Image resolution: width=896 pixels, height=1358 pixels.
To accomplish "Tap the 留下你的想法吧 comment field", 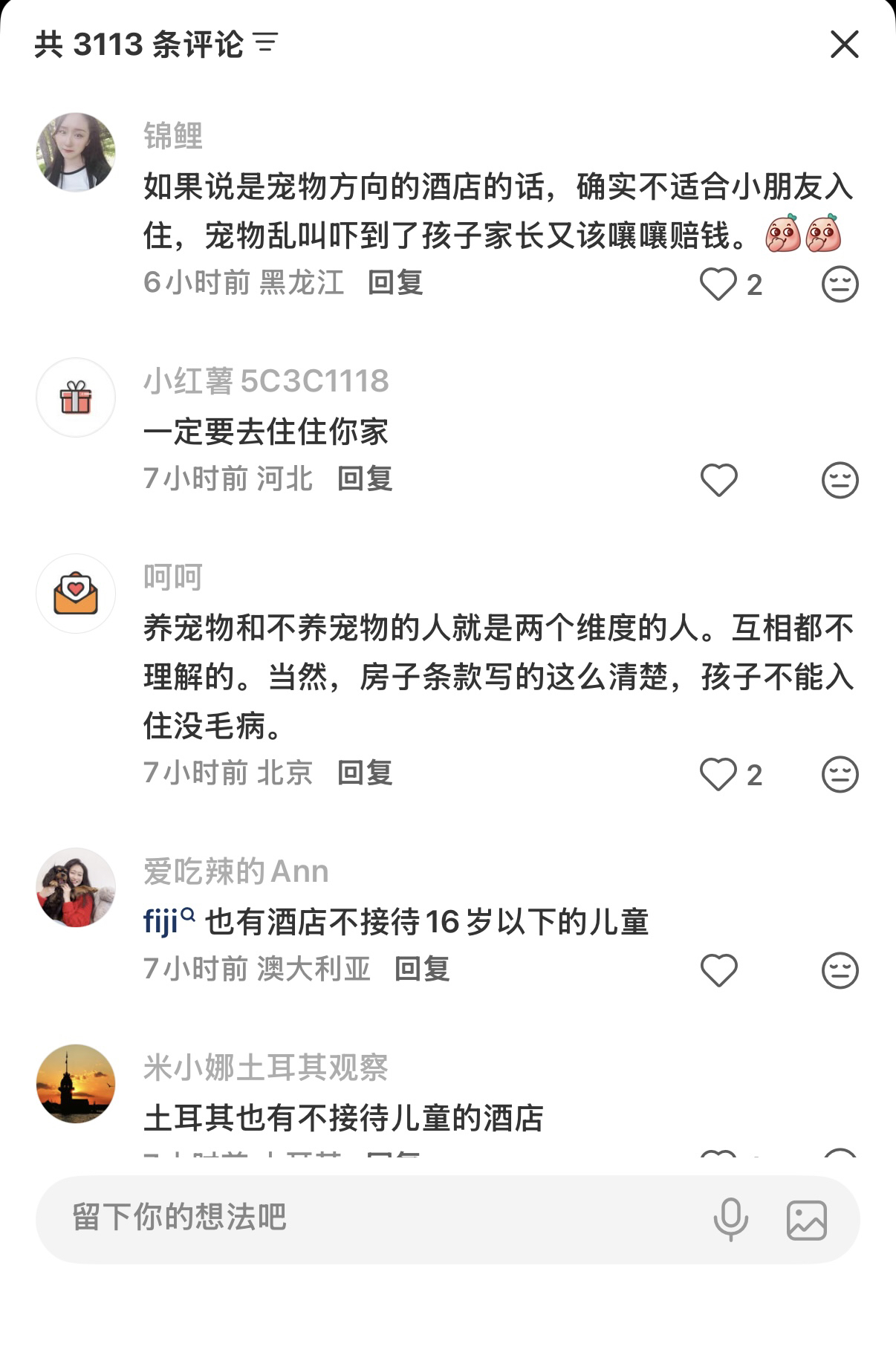I will pos(371,1218).
